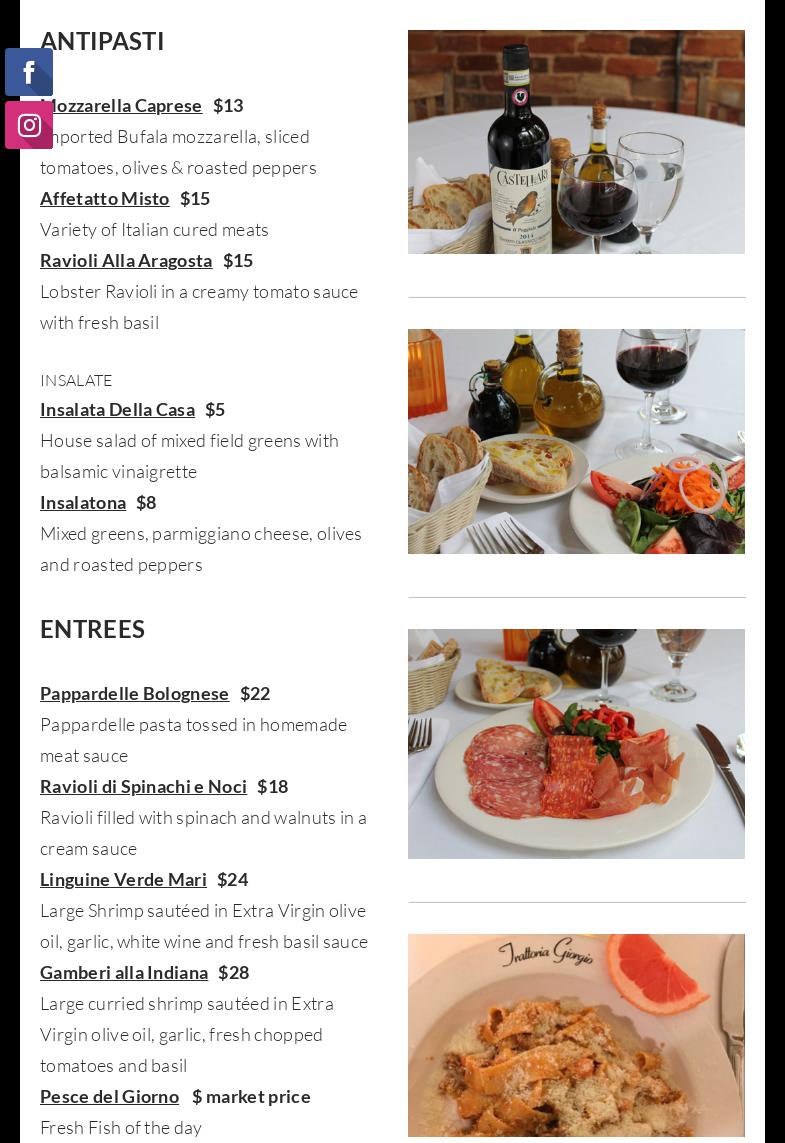The image size is (785, 1143).
Task: Open the Affetatto Misto link
Action: 104,198
